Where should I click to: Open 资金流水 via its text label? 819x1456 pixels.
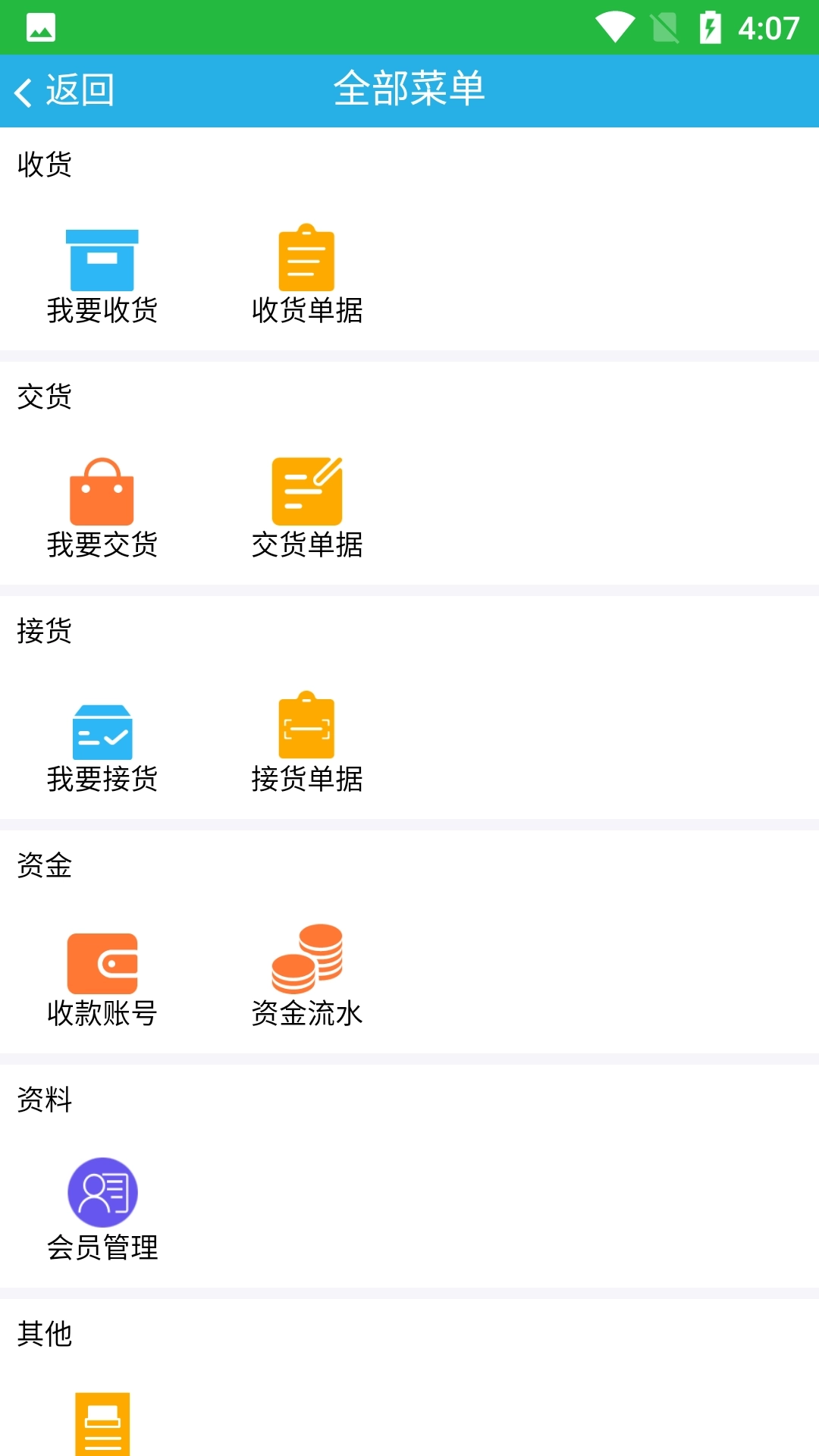point(306,1011)
